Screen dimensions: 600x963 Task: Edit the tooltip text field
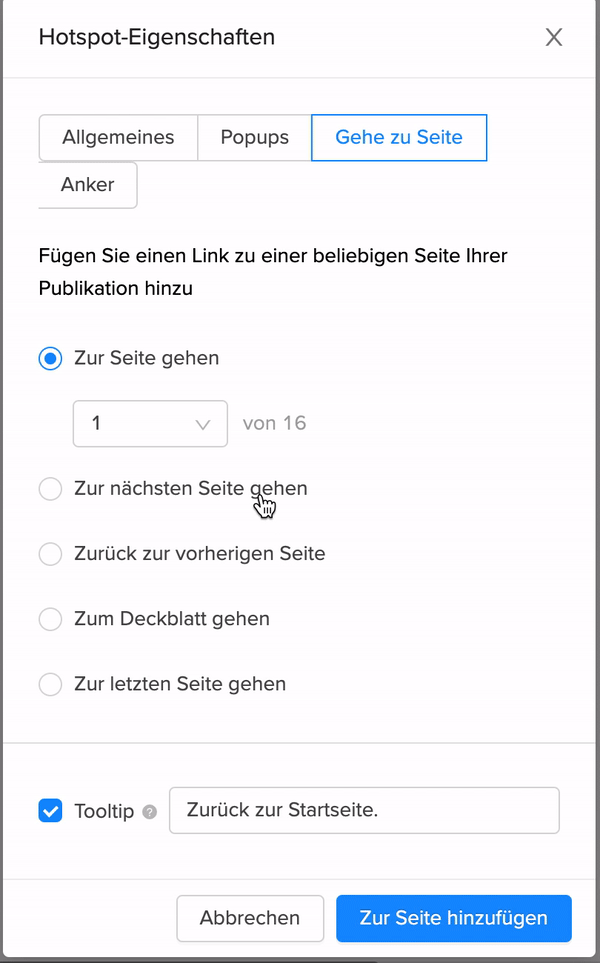(364, 810)
